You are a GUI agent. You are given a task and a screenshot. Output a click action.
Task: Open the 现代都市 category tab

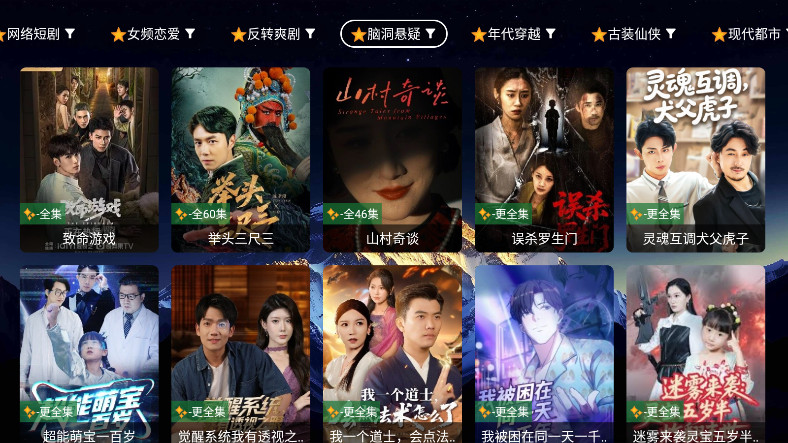(752, 34)
